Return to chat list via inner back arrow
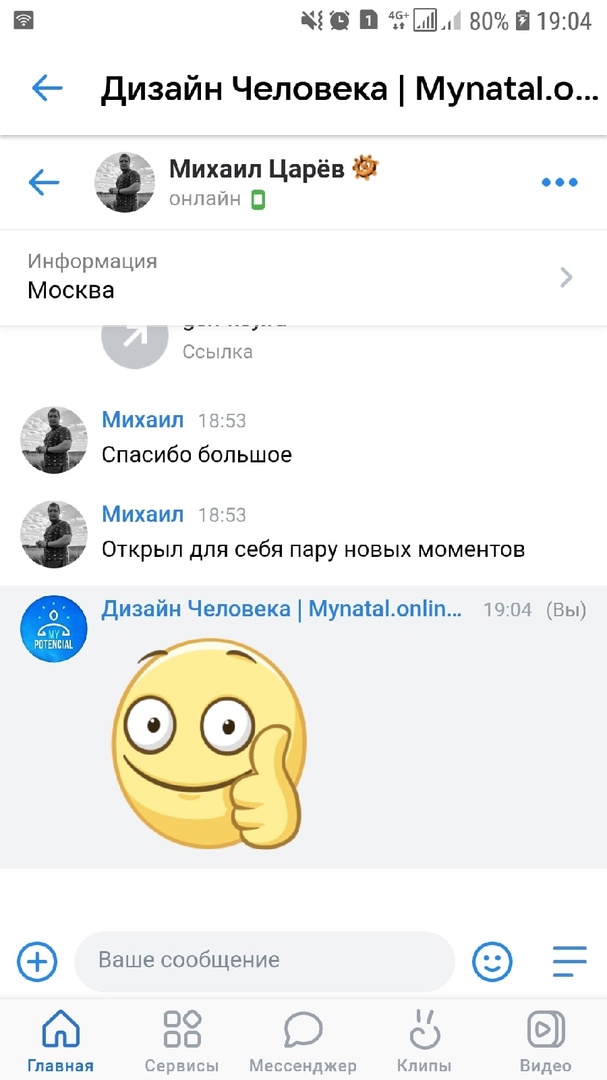The height and width of the screenshot is (1080, 607). coord(44,182)
